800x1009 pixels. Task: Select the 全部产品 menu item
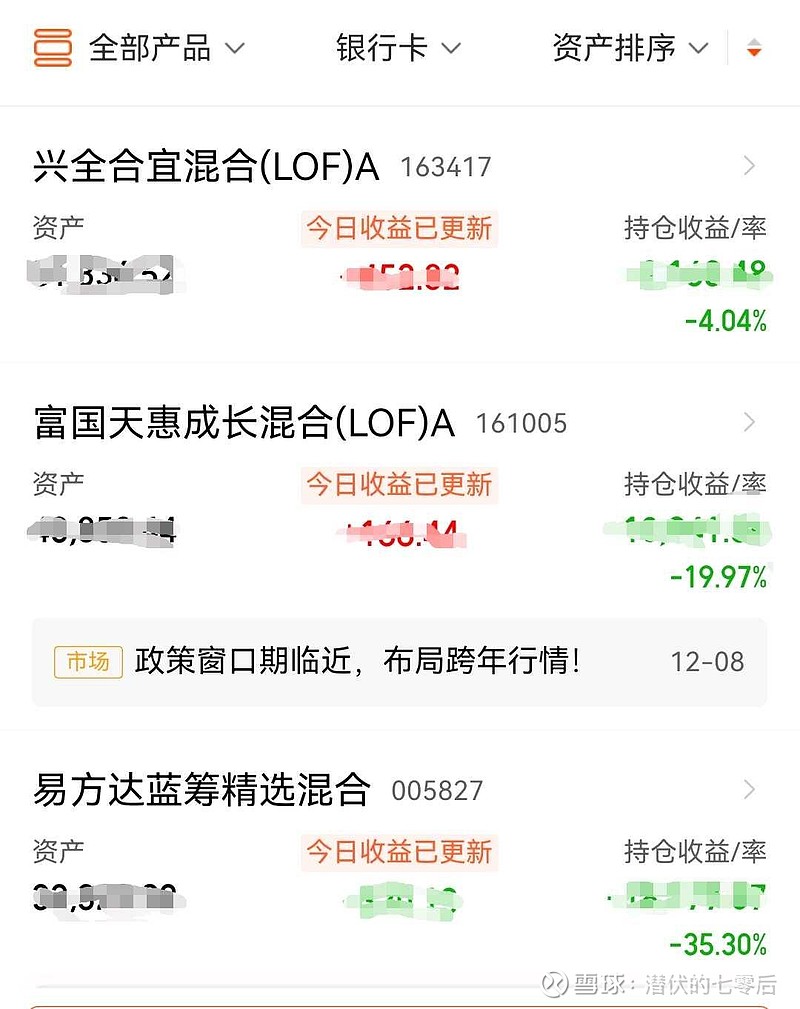(150, 47)
